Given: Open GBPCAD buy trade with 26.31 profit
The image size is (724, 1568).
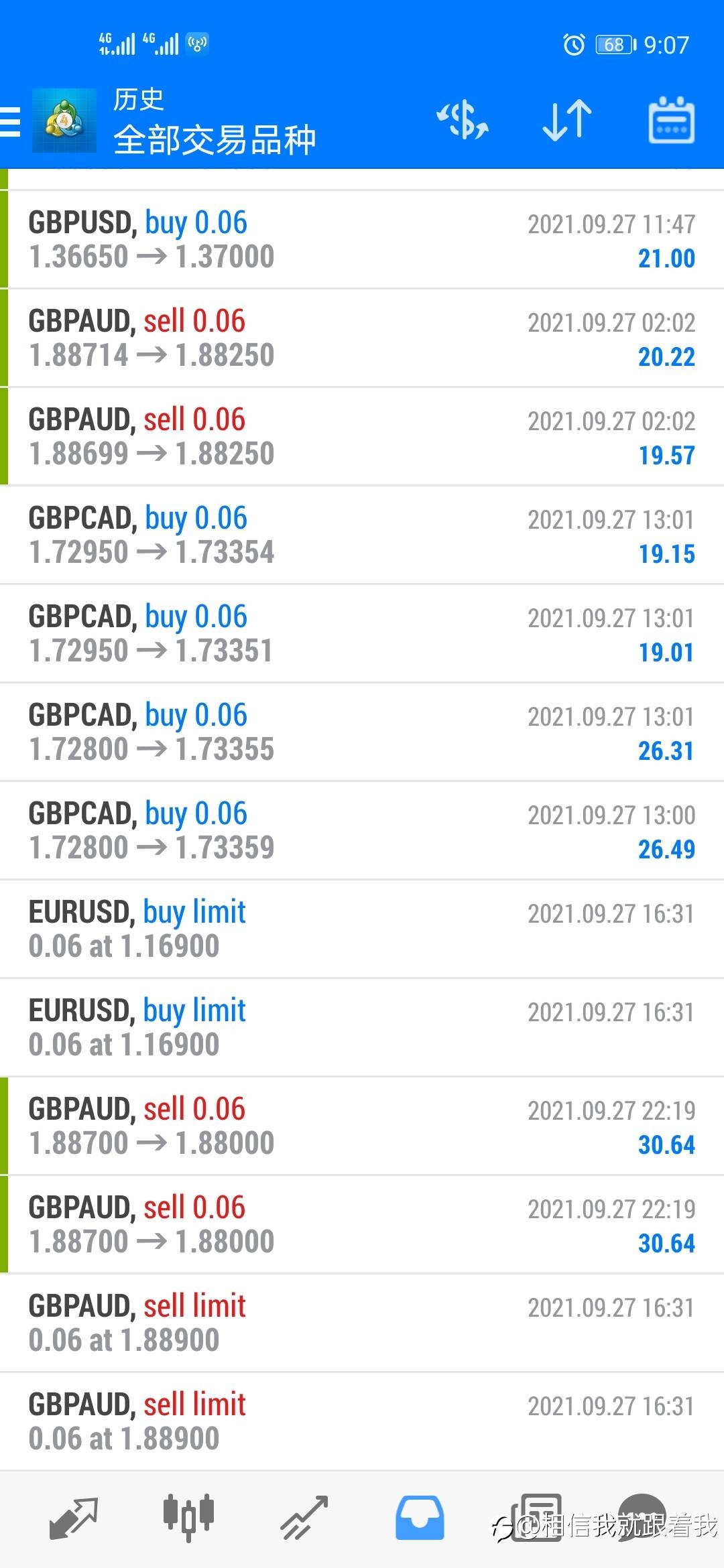Looking at the screenshot, I should (x=362, y=732).
